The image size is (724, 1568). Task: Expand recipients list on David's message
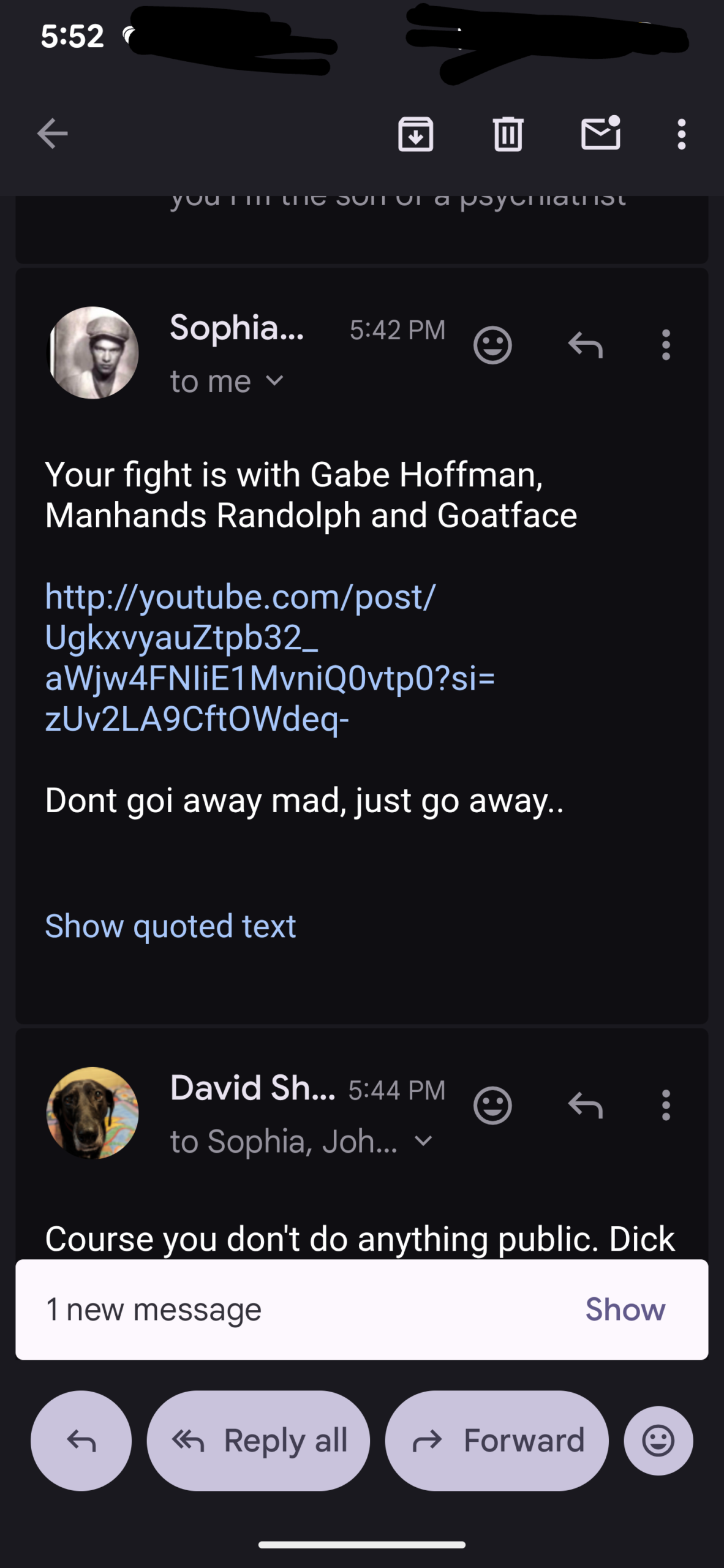(x=423, y=1141)
